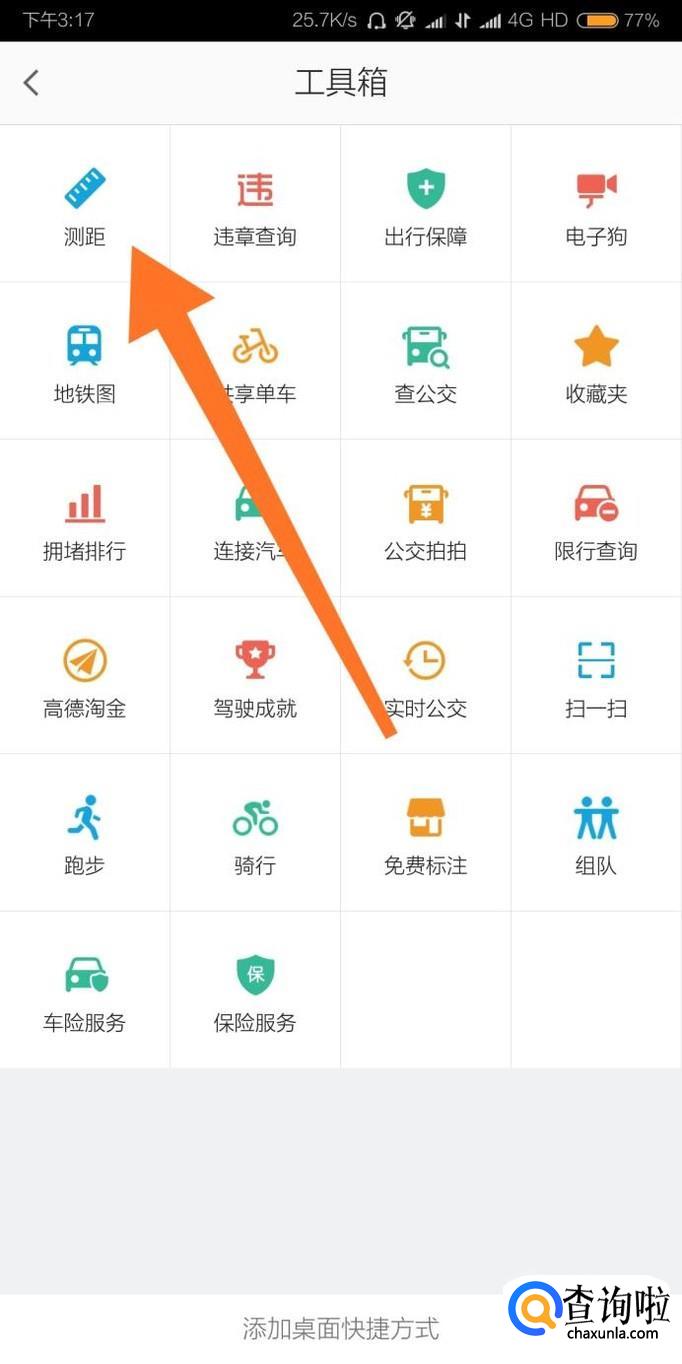Open 违章查询 violation lookup

click(x=255, y=205)
